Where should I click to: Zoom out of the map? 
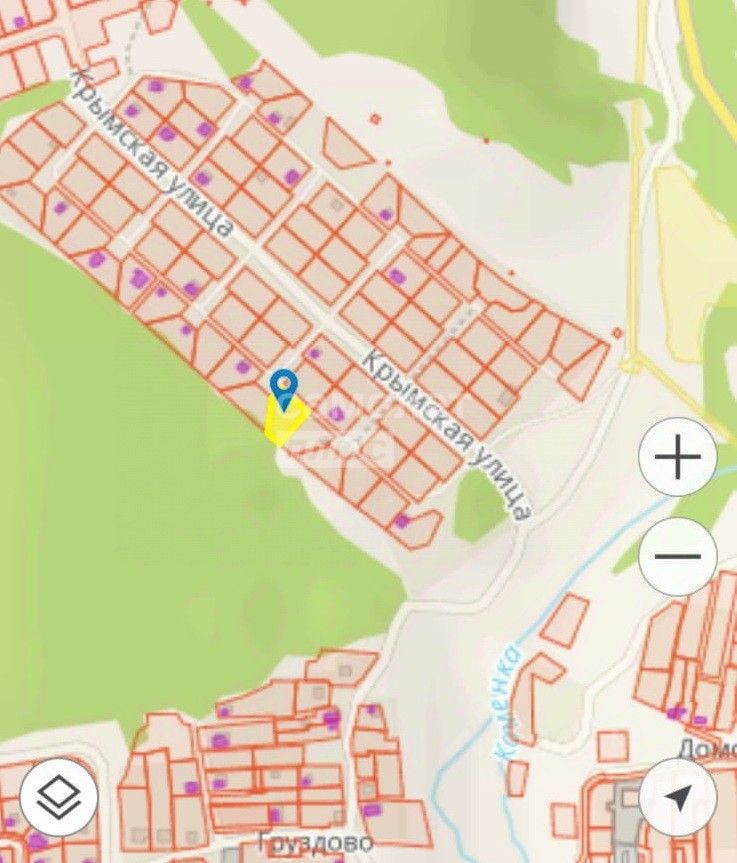click(x=678, y=557)
